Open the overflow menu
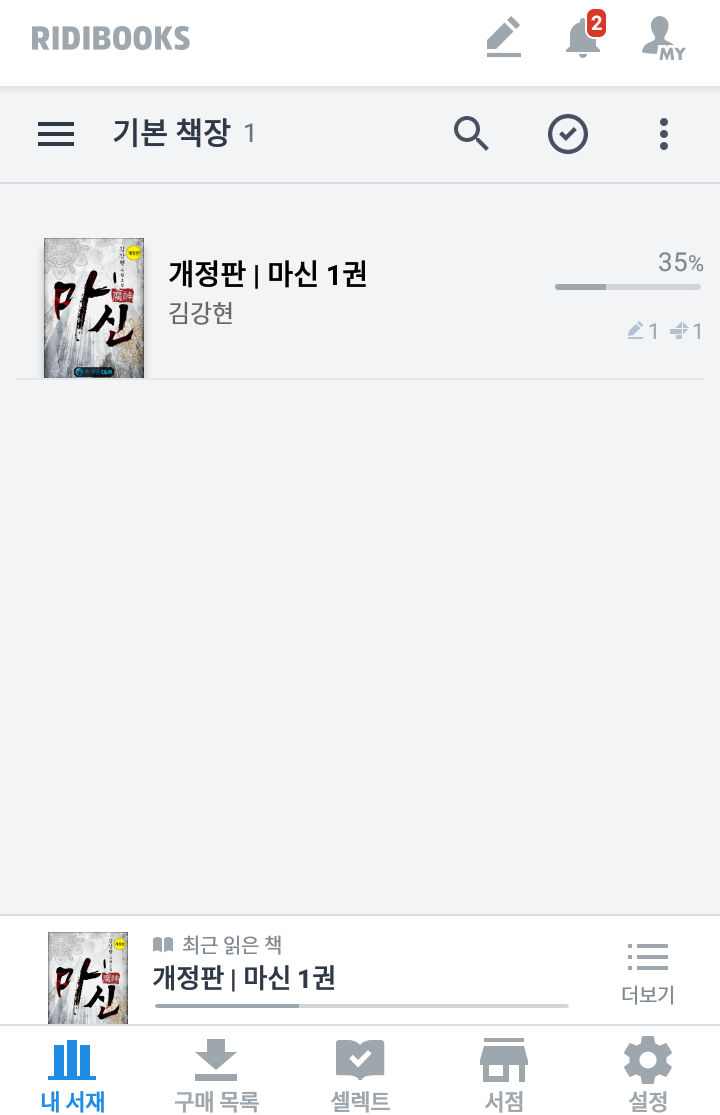Screen dimensions: 720x1115 (x=664, y=134)
